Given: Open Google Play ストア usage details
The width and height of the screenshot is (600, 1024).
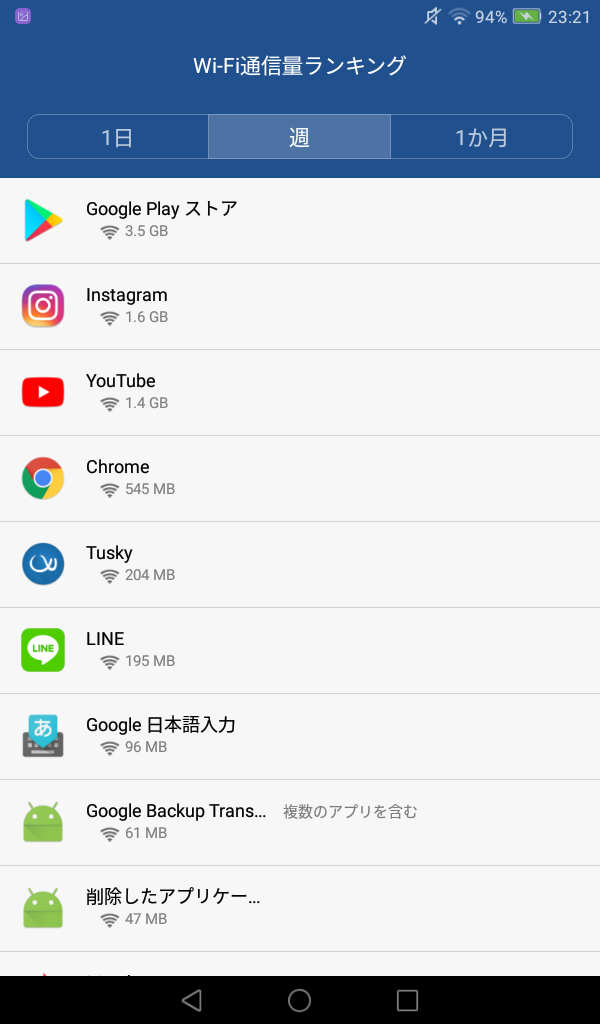Looking at the screenshot, I should 300,220.
